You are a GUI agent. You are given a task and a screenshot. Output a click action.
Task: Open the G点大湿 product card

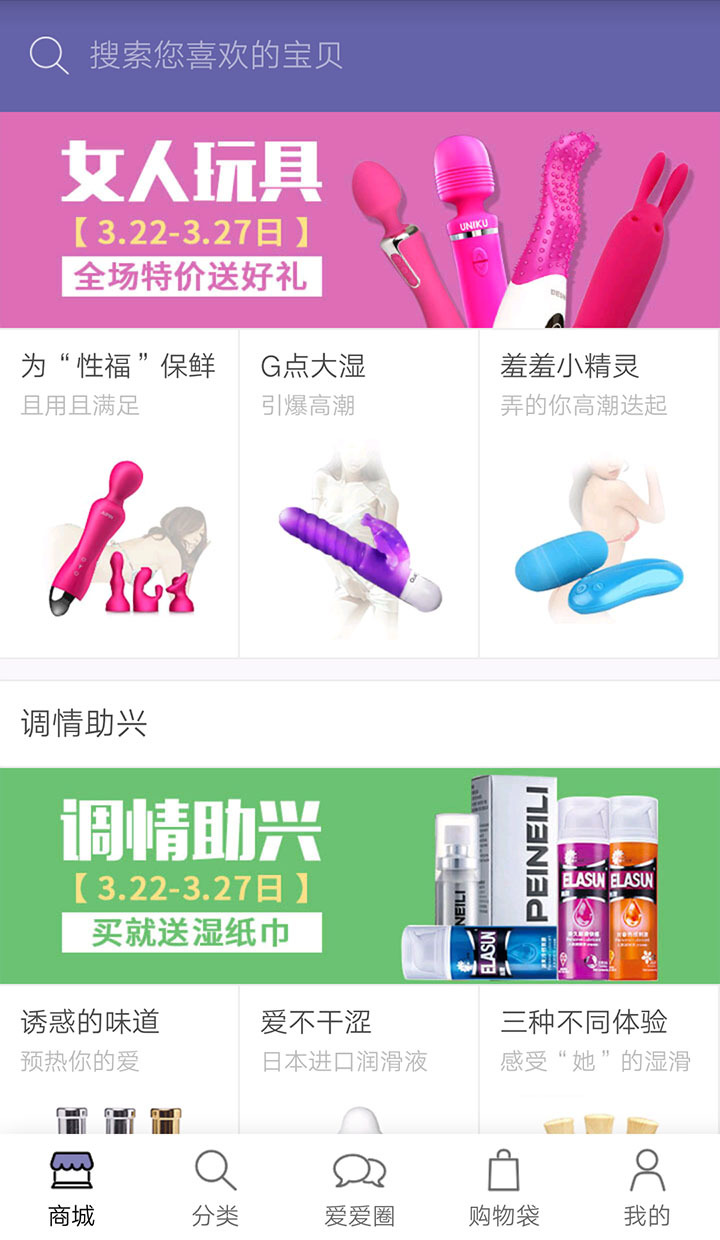coord(359,493)
